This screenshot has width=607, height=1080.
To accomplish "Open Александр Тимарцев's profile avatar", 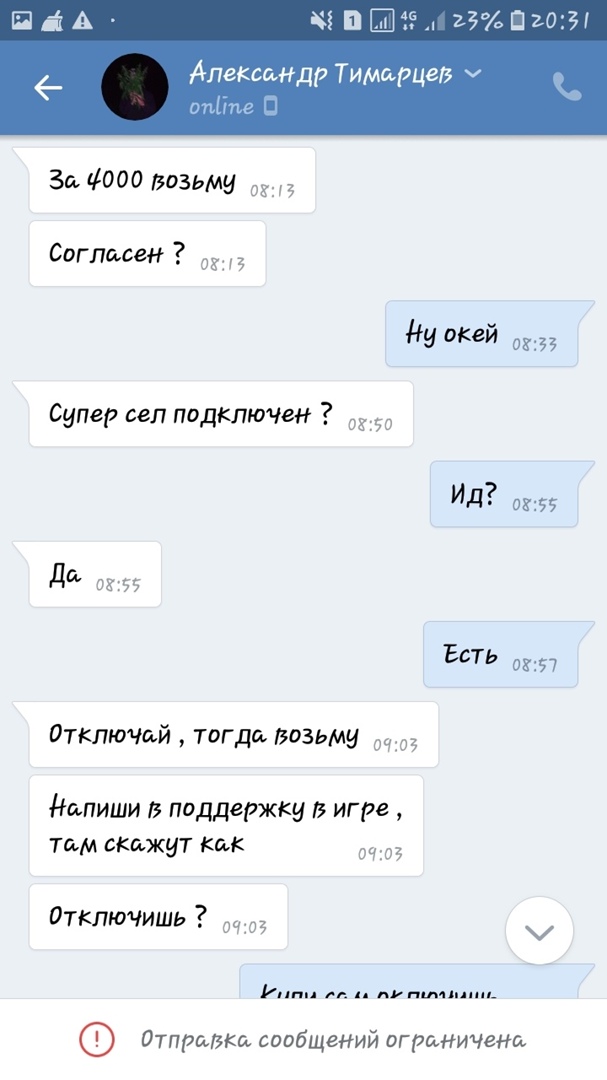I will tap(134, 88).
